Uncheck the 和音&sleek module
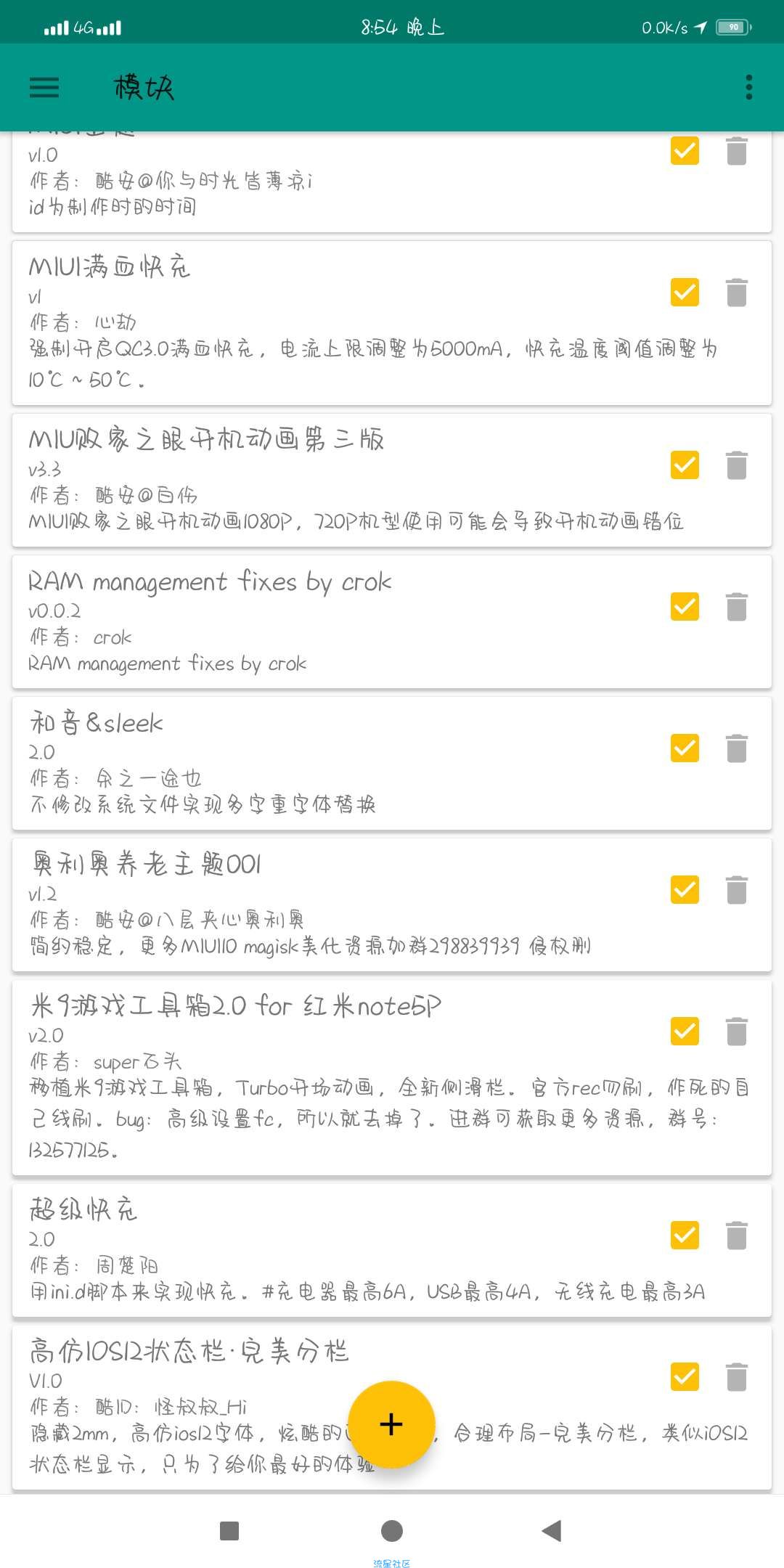The height and width of the screenshot is (1568, 784). (x=685, y=748)
